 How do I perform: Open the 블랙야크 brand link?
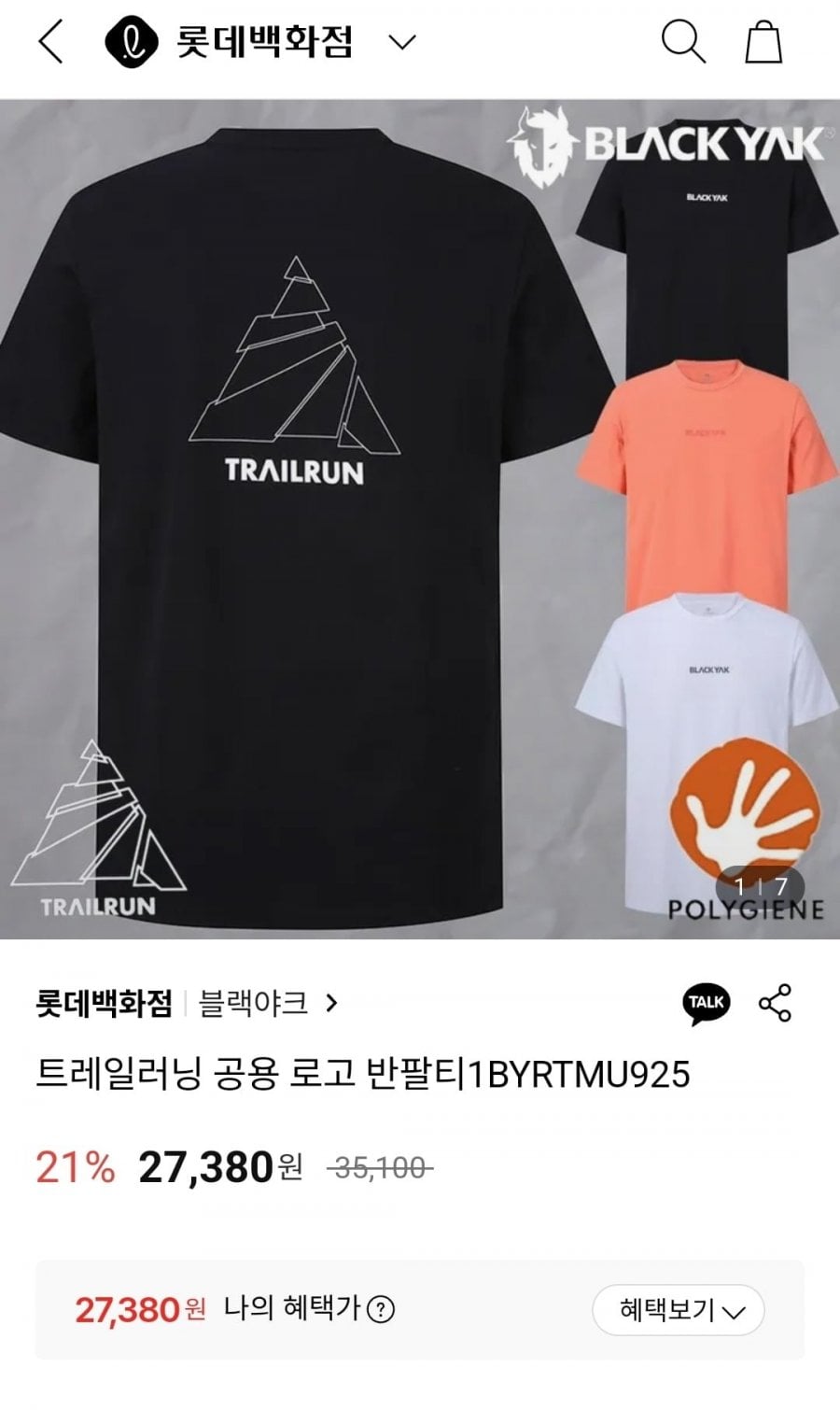click(268, 1004)
